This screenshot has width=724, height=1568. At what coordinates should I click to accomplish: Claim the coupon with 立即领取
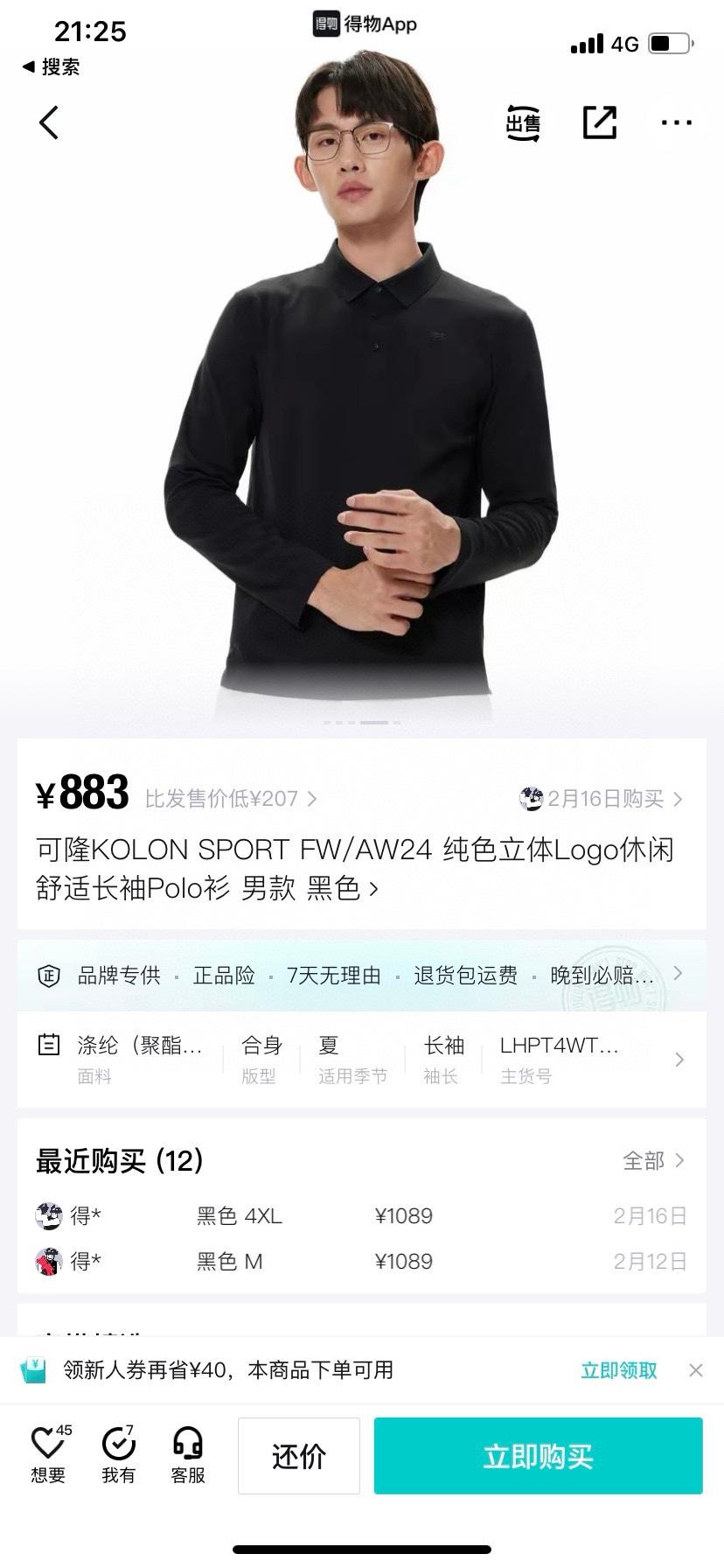pos(618,1370)
